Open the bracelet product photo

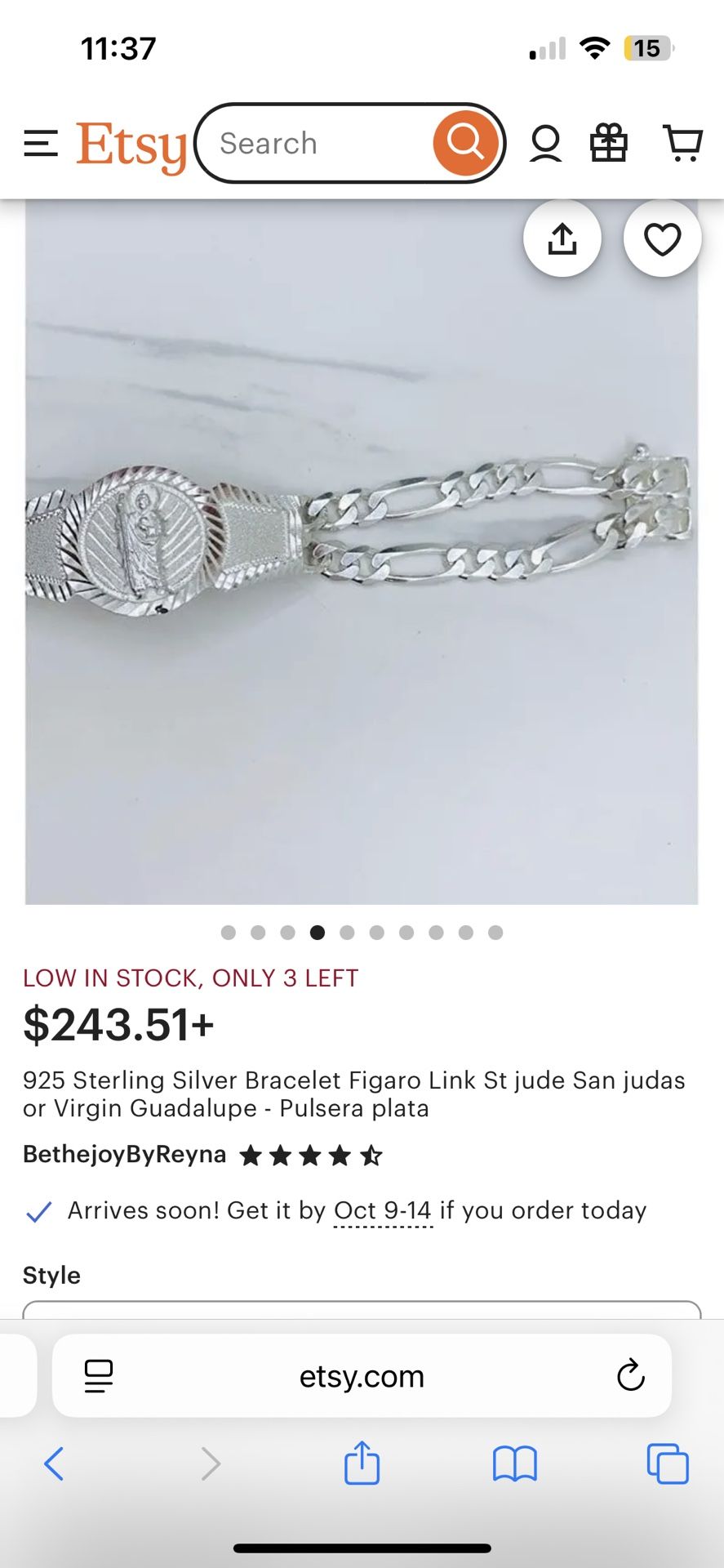pos(362,552)
